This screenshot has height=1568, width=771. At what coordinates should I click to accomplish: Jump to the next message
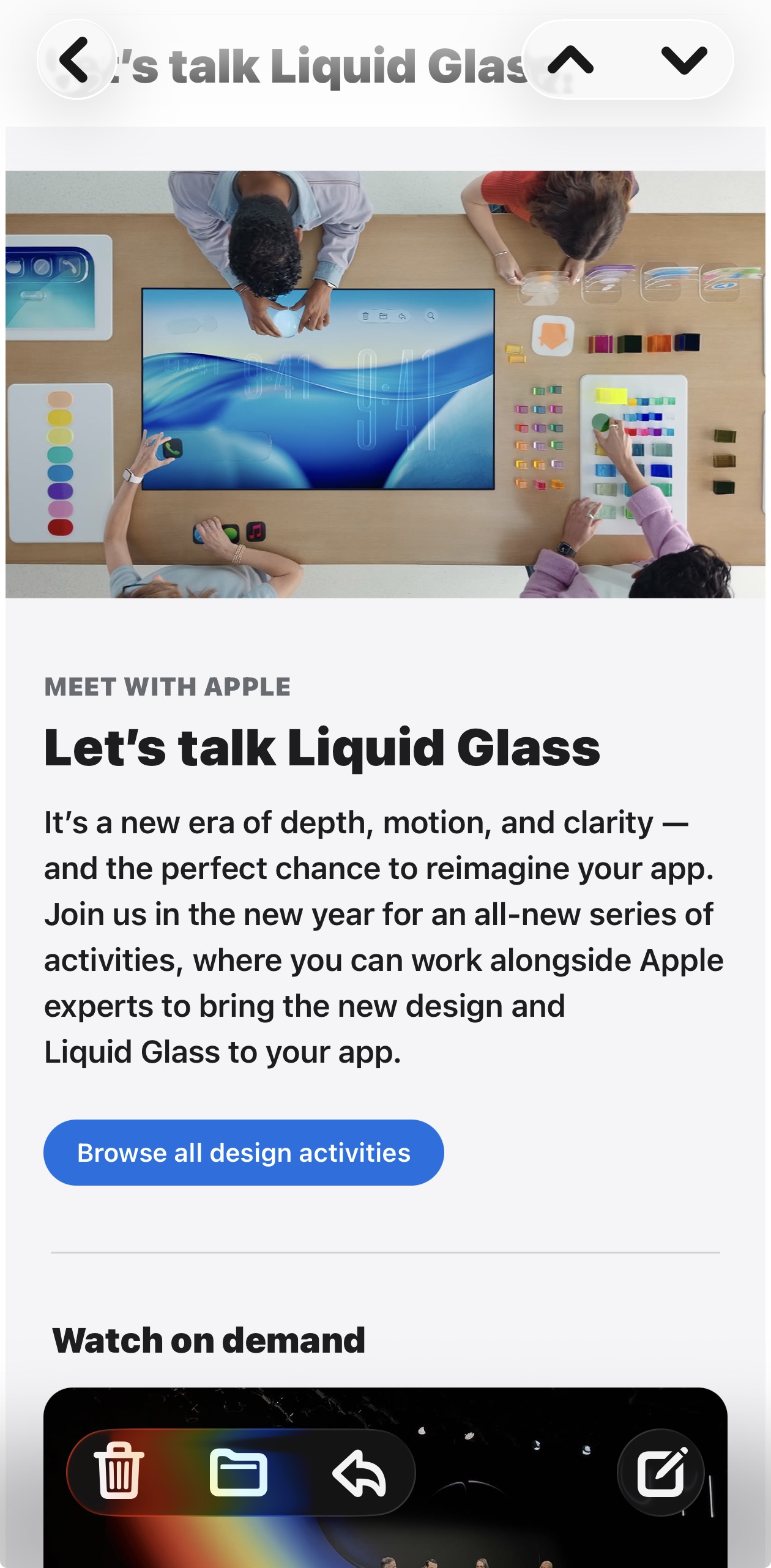tap(684, 60)
